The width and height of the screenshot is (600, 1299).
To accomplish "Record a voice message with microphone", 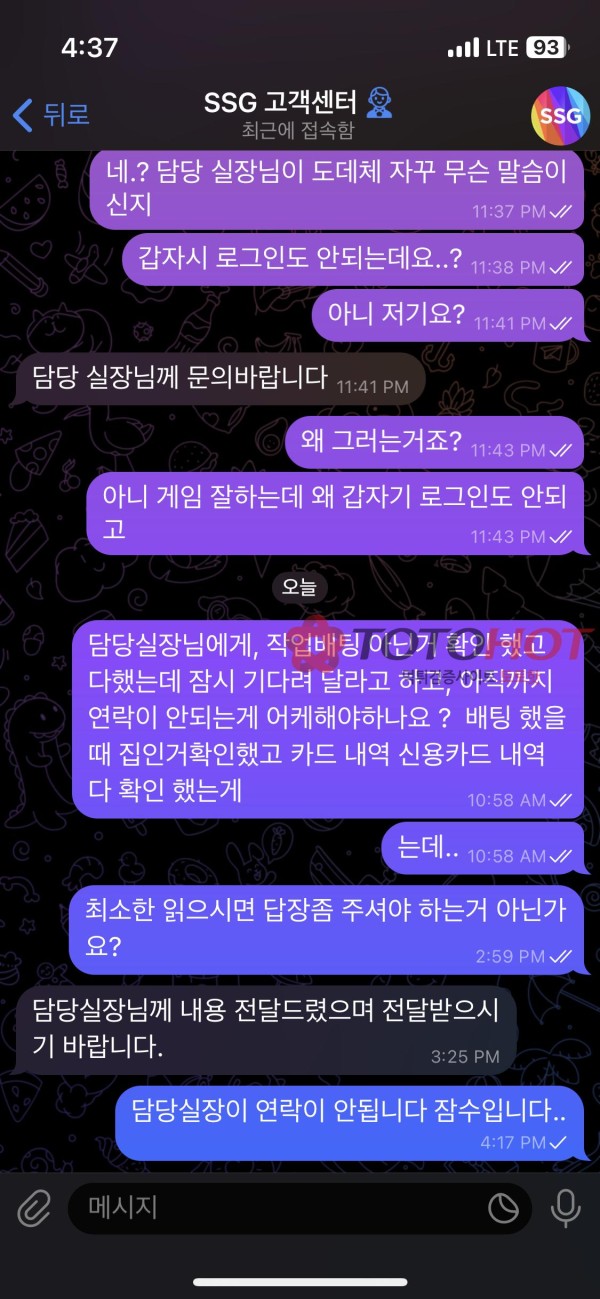I will pos(566,1209).
